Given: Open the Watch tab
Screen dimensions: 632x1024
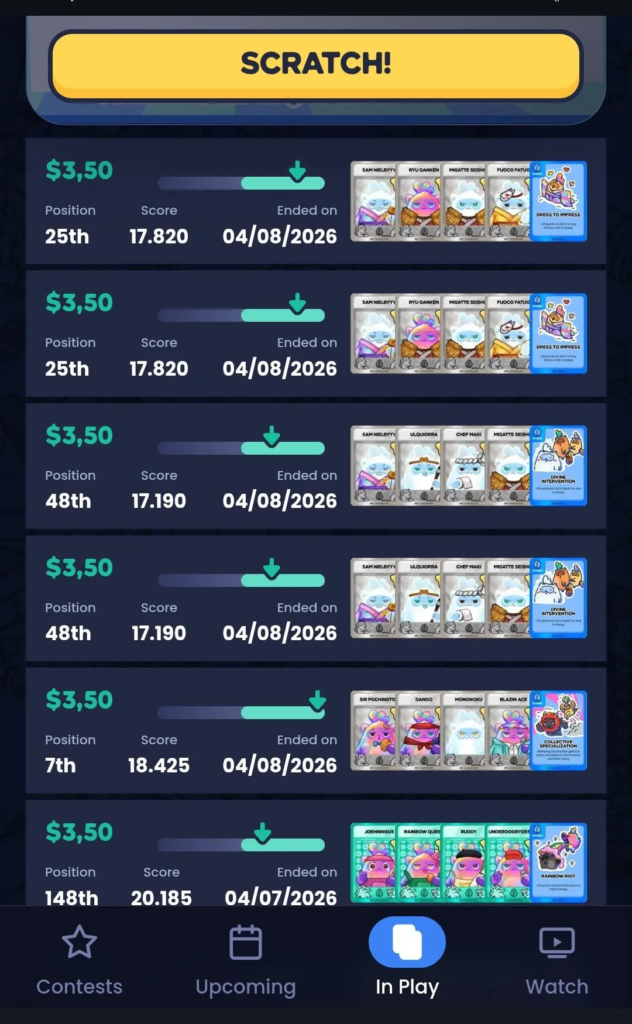Looking at the screenshot, I should click(x=556, y=960).
